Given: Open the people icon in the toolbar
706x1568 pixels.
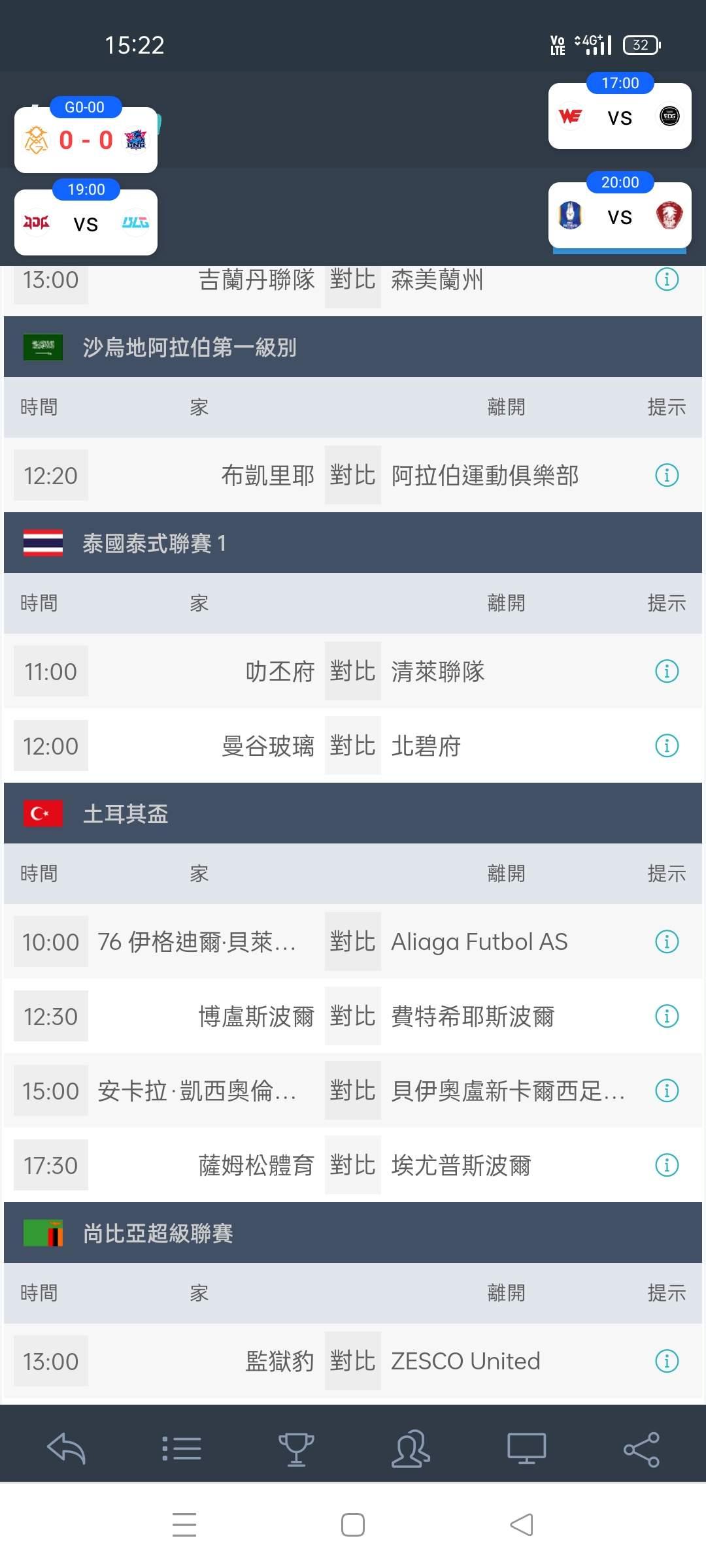Looking at the screenshot, I should [x=411, y=1448].
